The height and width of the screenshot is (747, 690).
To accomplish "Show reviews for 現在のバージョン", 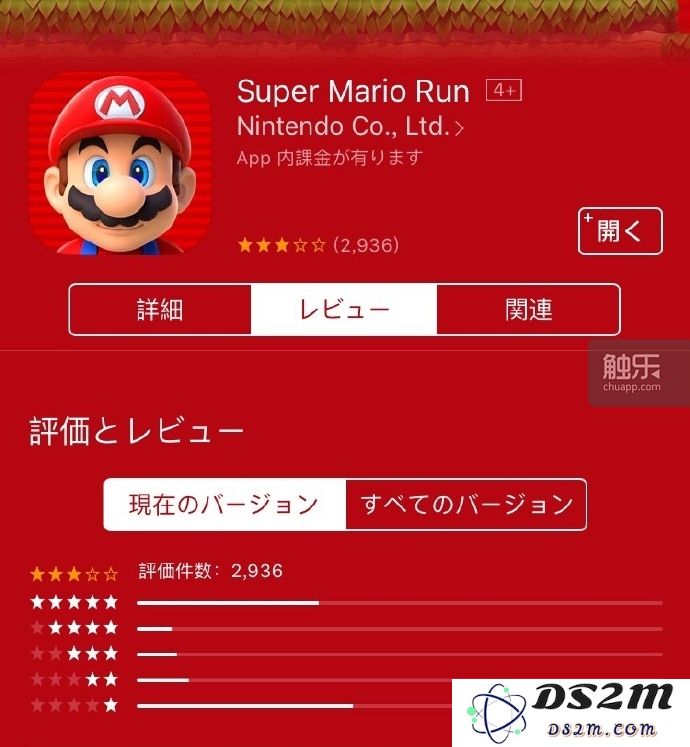I will (x=224, y=504).
